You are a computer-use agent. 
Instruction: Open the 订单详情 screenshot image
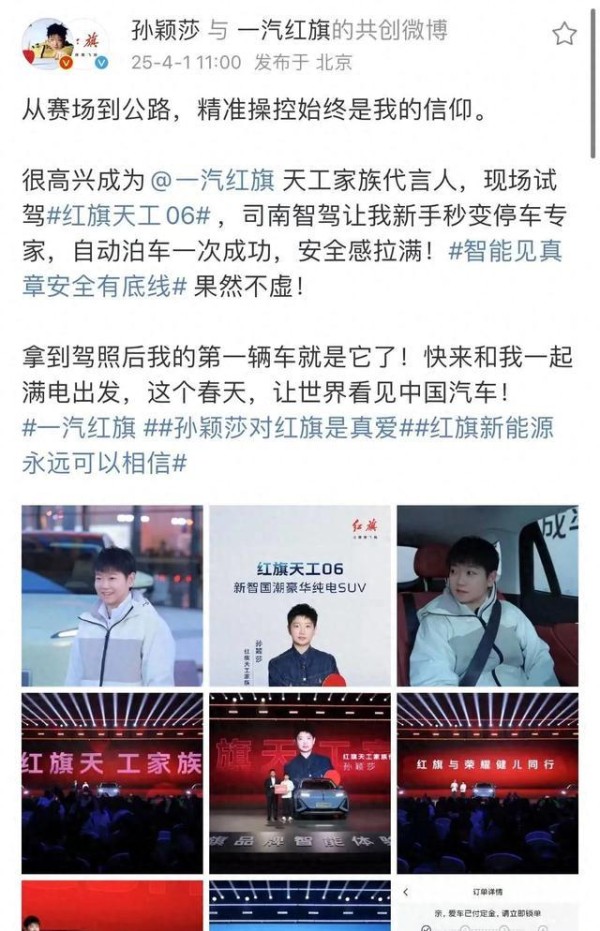point(487,905)
